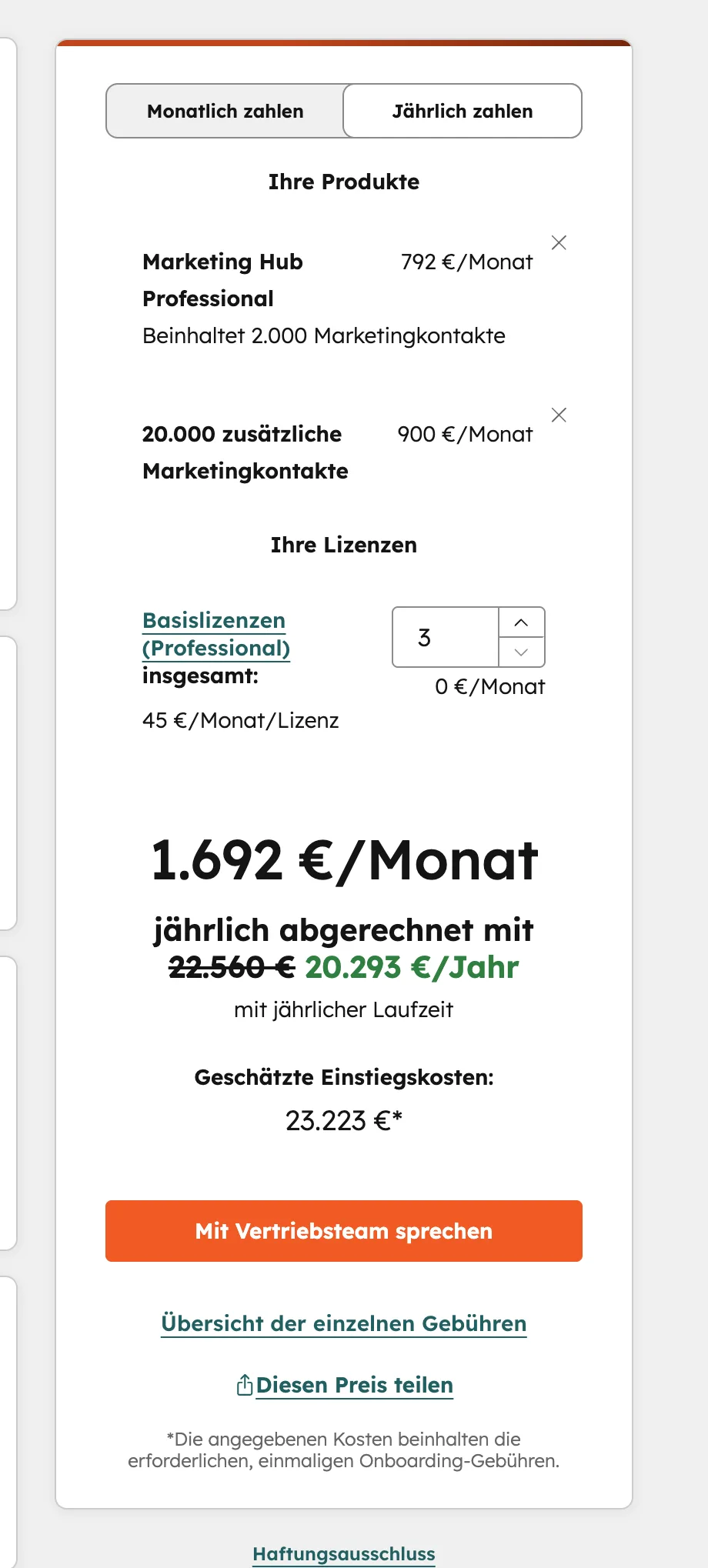Open the Haftungsausschluss disclaimer

(x=344, y=1554)
